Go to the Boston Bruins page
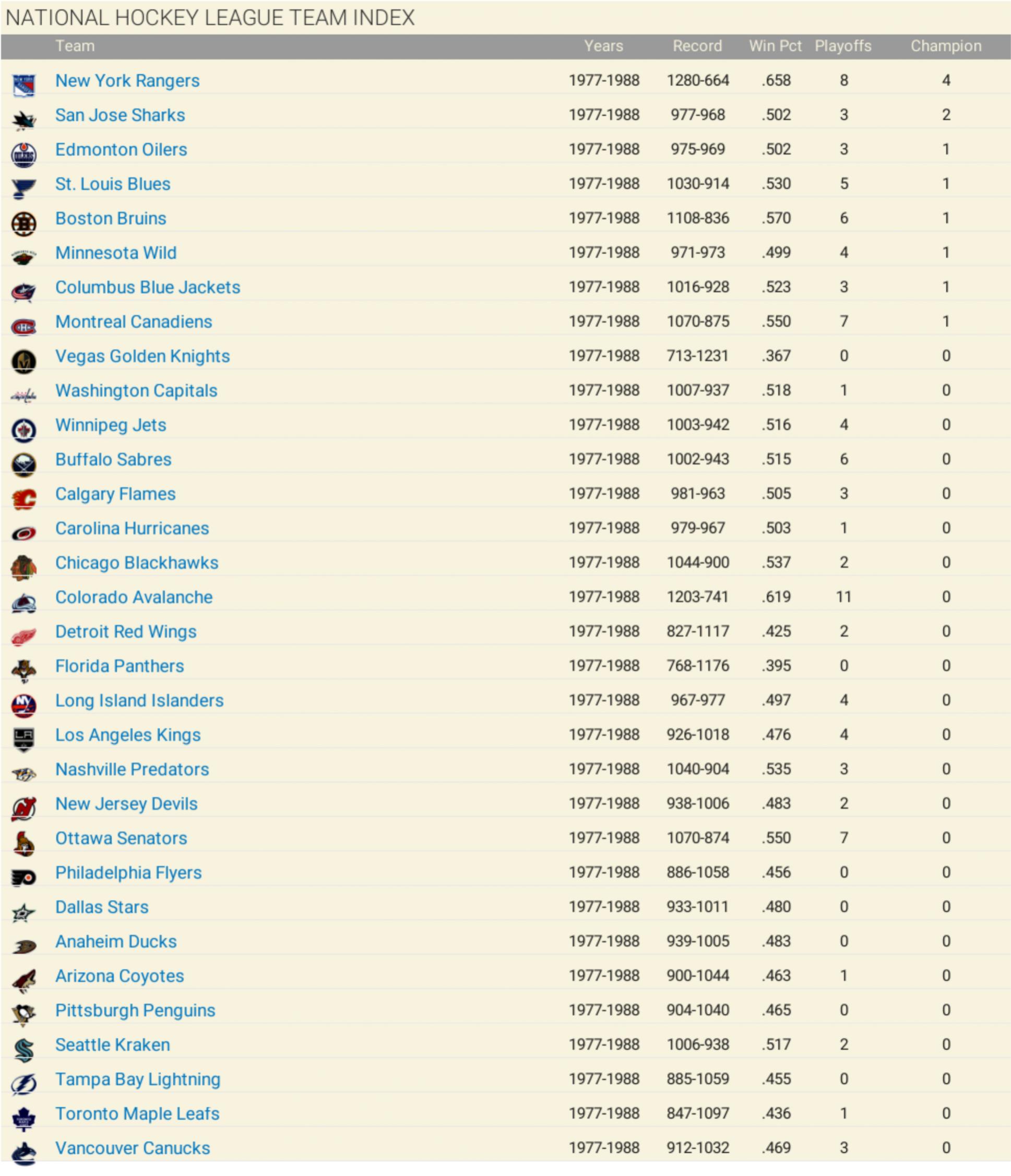Image resolution: width=1011 pixels, height=1176 pixels. [111, 219]
